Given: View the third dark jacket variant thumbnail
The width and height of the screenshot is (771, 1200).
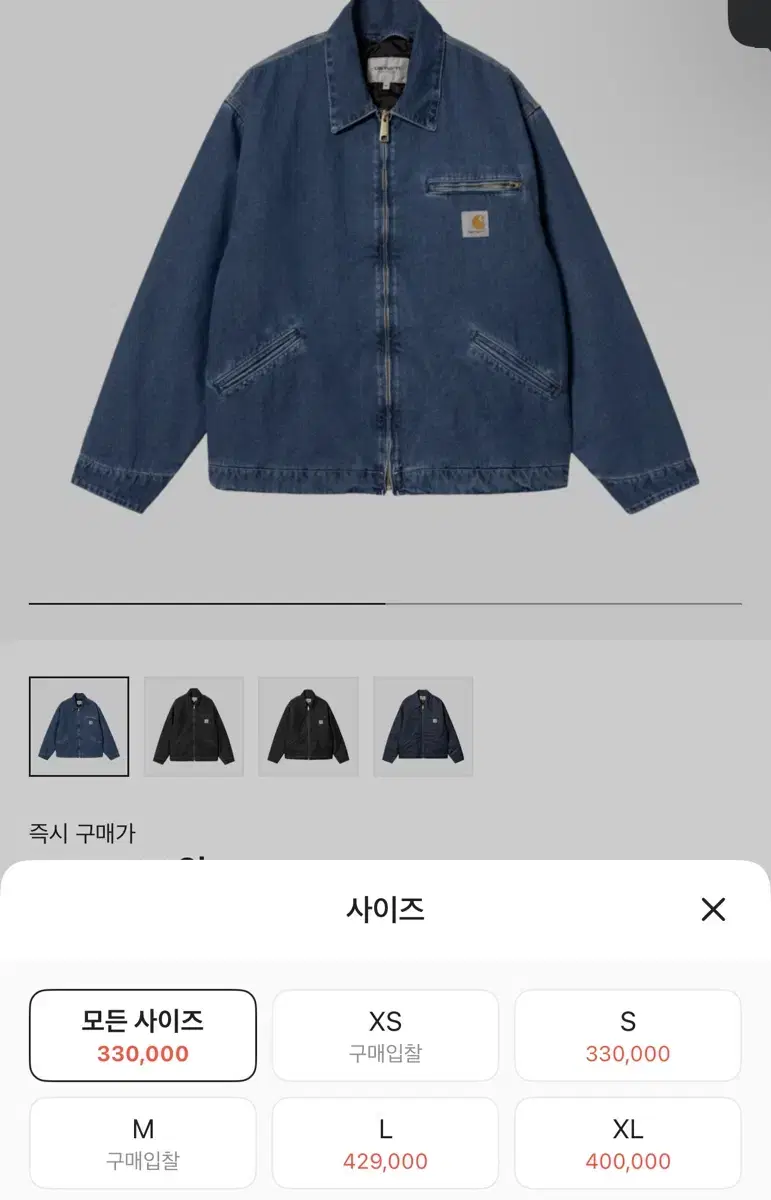Looking at the screenshot, I should tap(308, 726).
